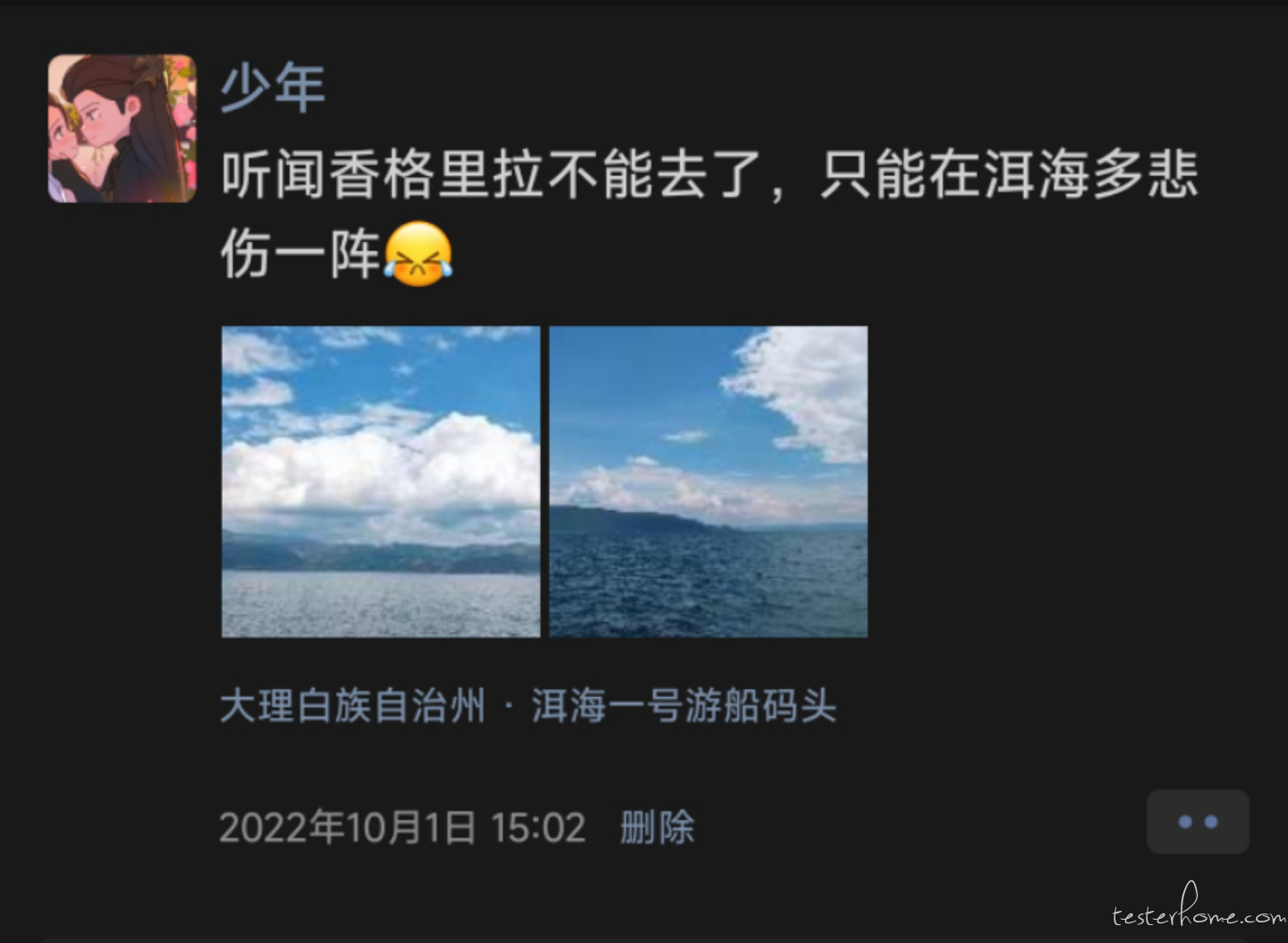Open 少年's profile avatar
The image size is (1288, 943).
click(122, 128)
